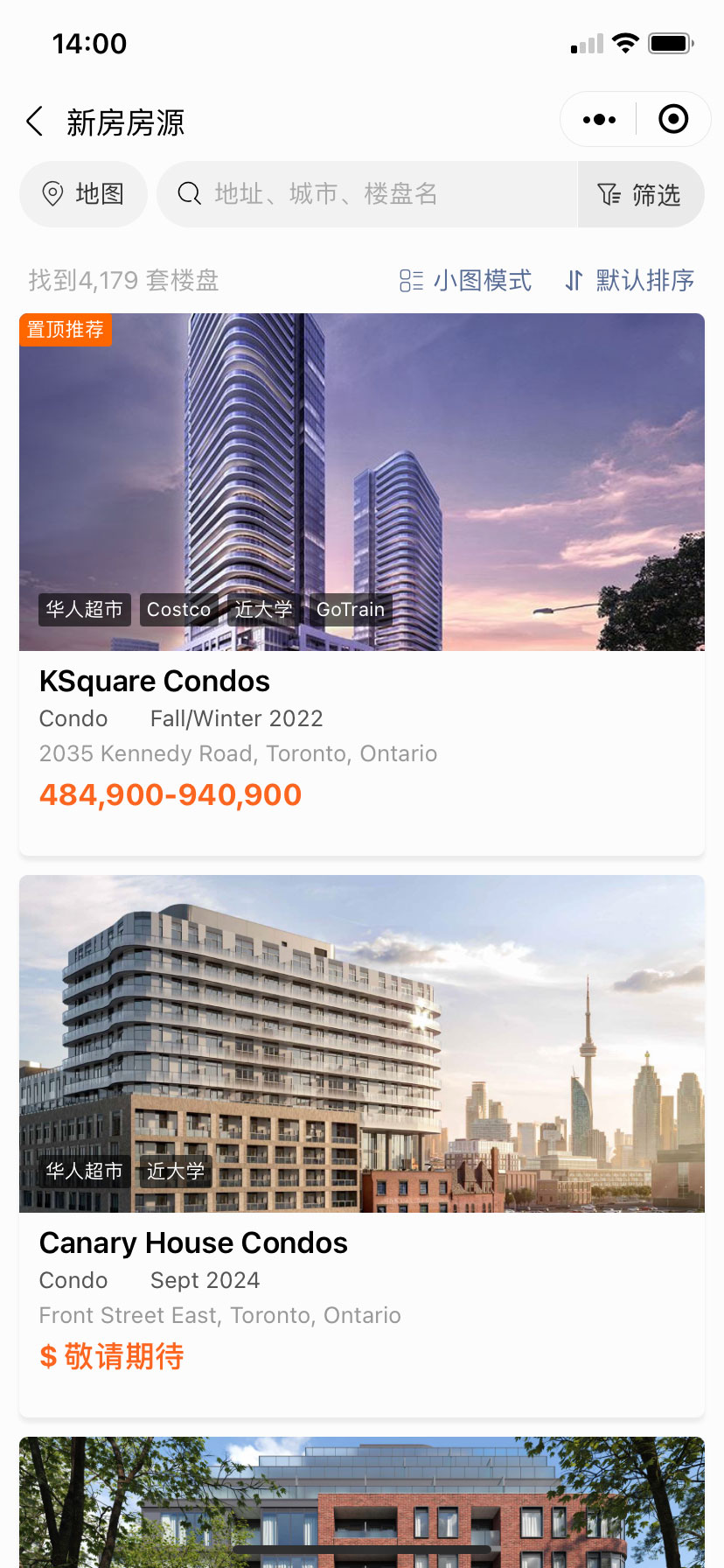Open the 地图 map view
The image size is (724, 1568).
point(84,194)
